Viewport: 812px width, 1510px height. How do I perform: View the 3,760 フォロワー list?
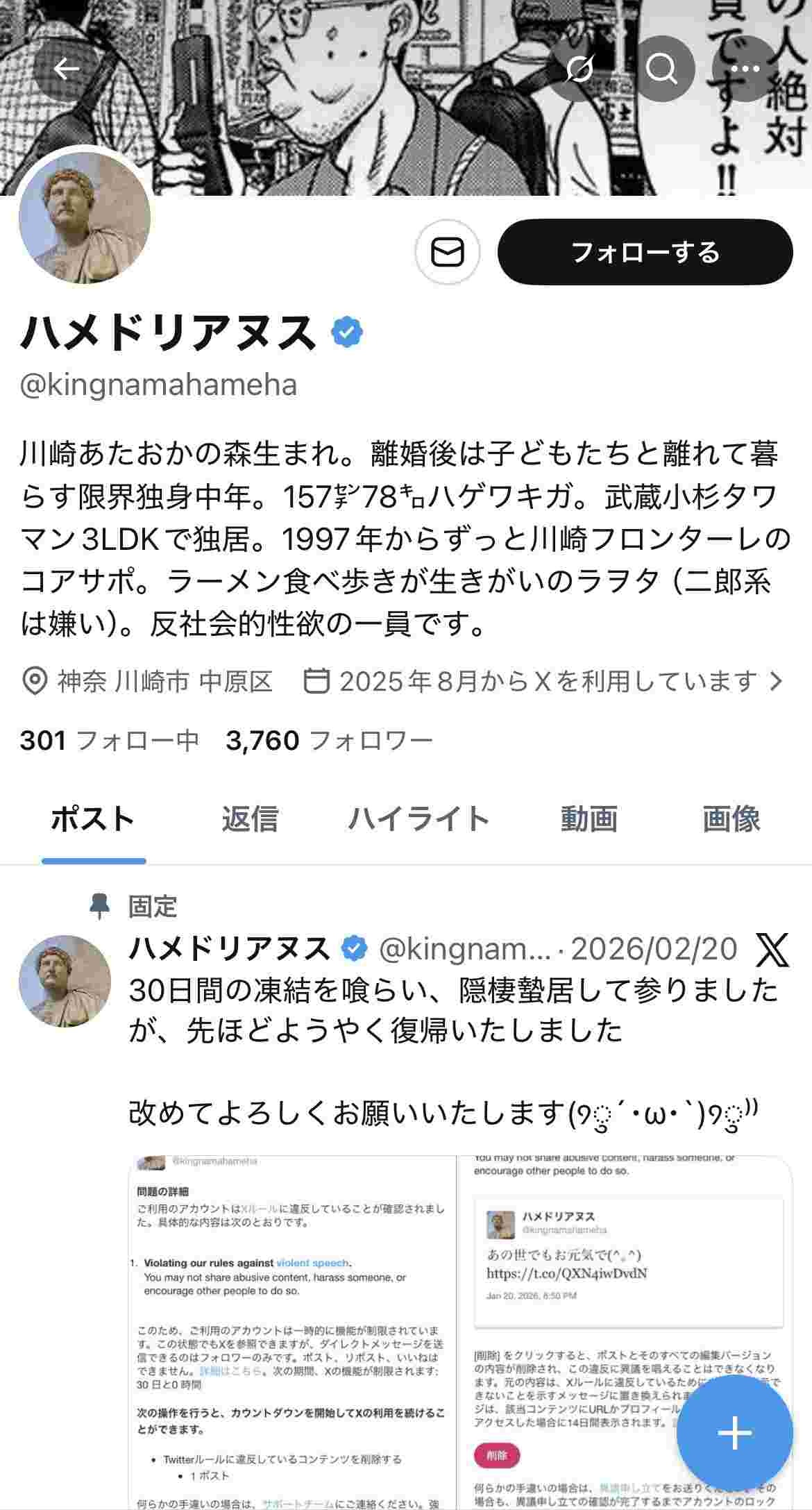[x=329, y=741]
